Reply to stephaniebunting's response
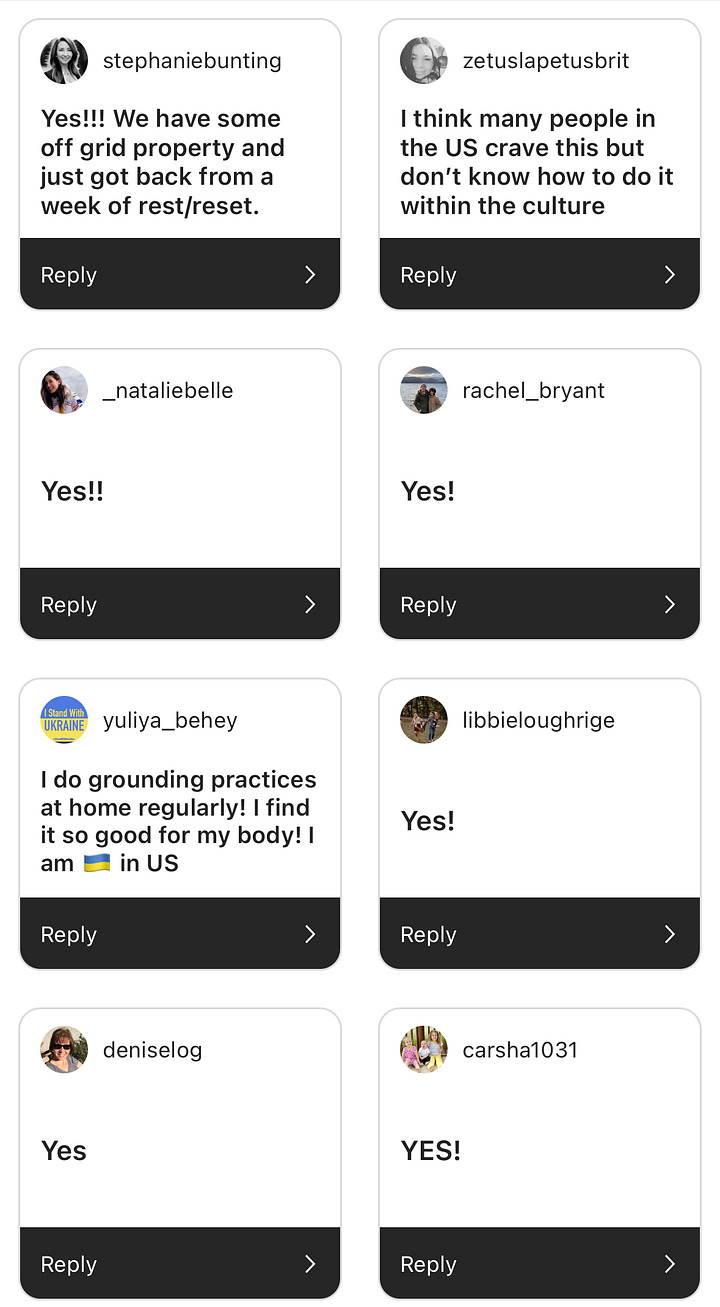This screenshot has height=1307, width=720. pos(180,274)
